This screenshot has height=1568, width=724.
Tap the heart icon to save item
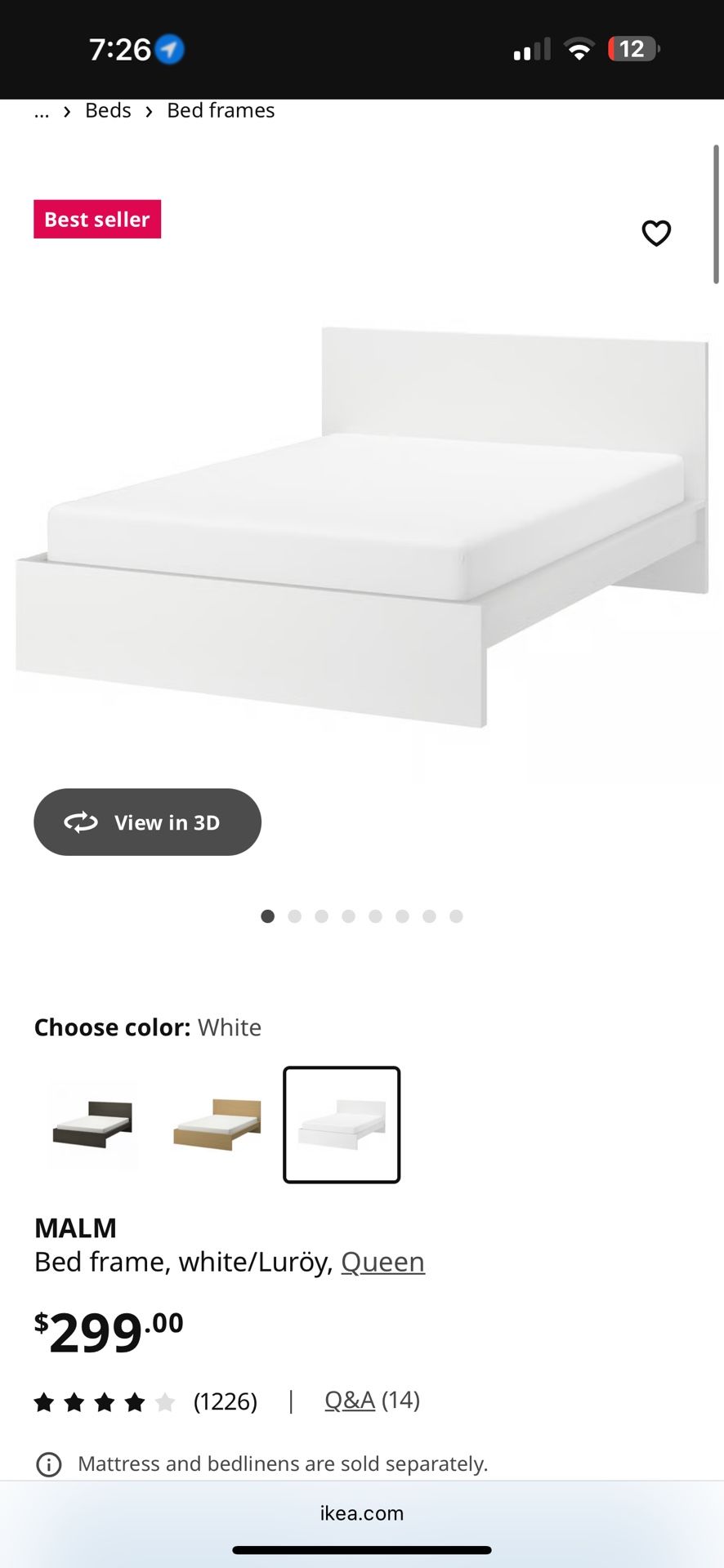coord(656,234)
